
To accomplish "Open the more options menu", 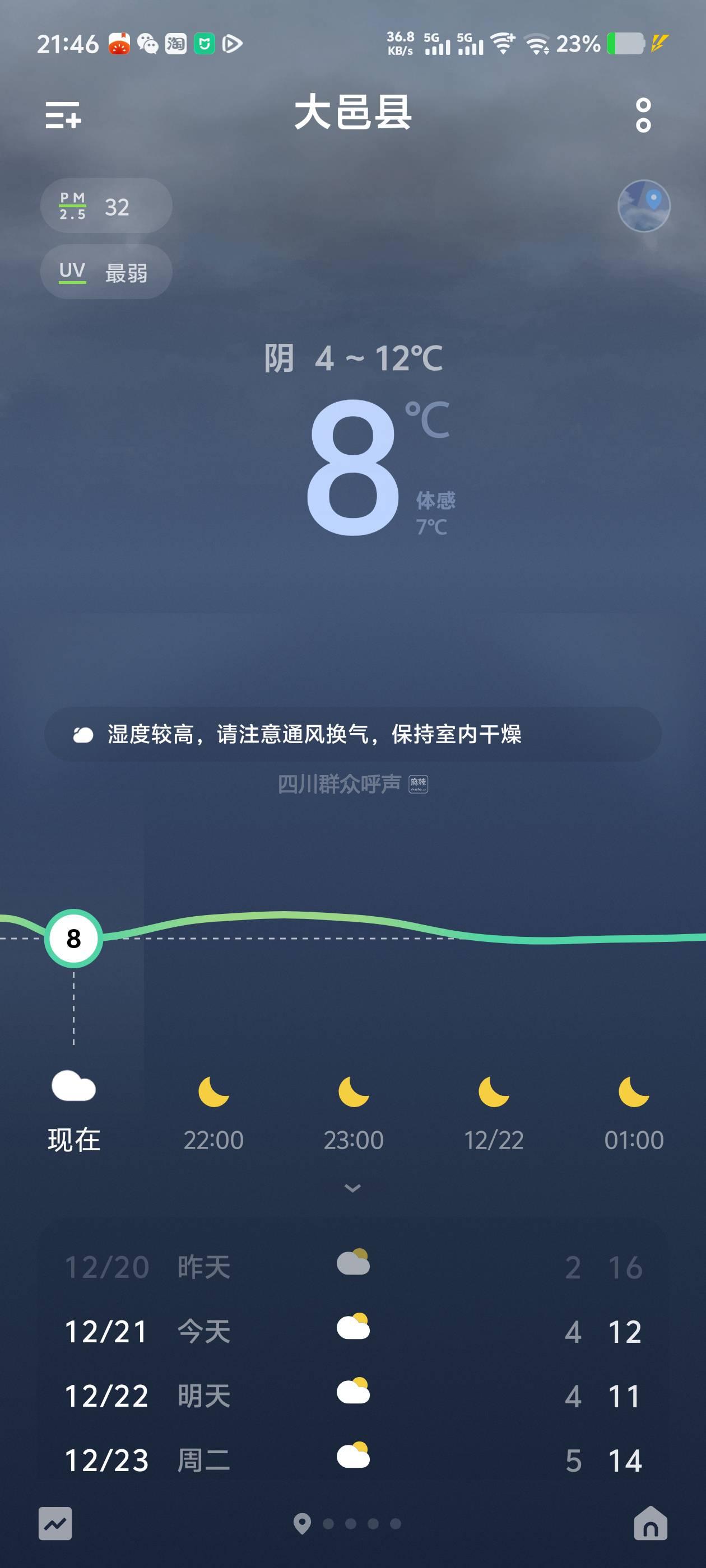I will click(643, 115).
